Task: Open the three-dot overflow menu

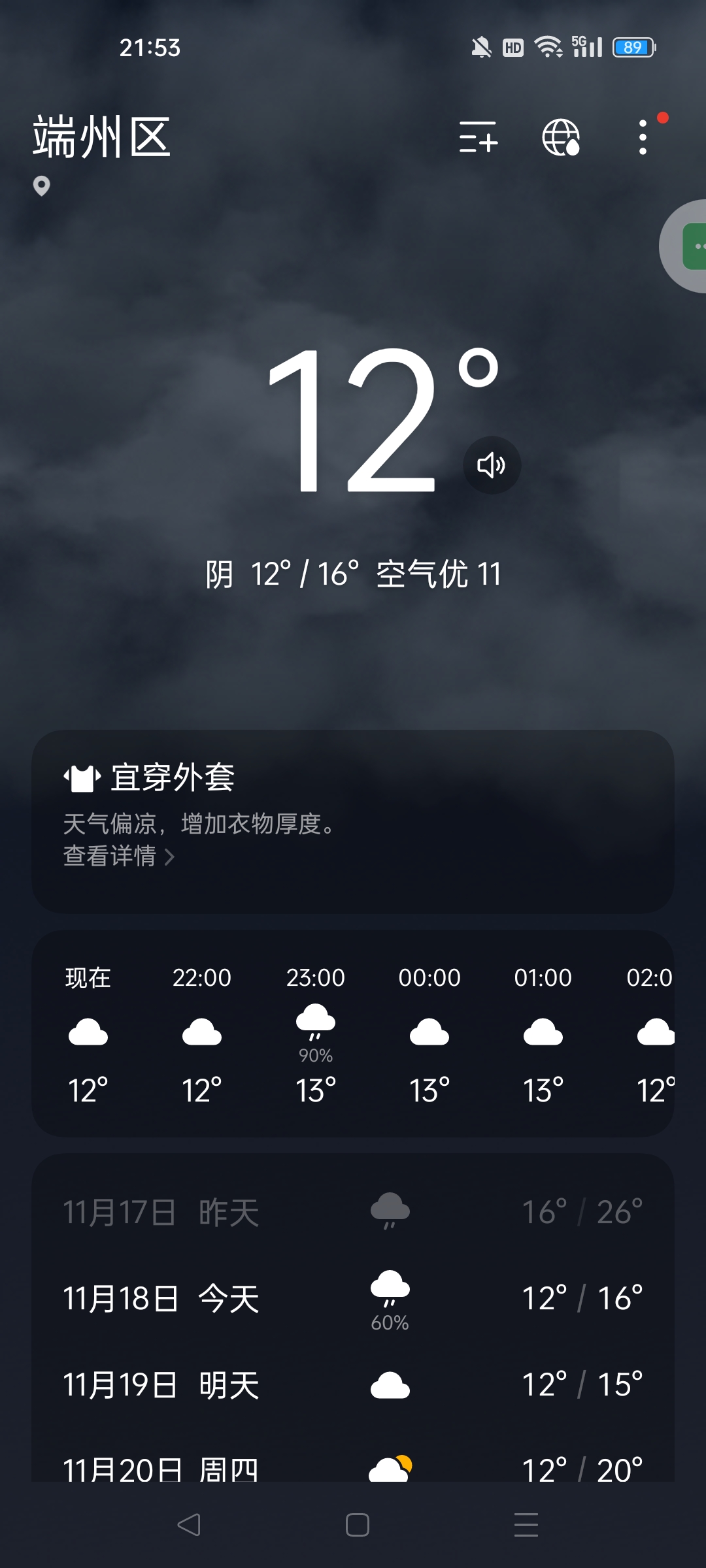Action: 643,137
